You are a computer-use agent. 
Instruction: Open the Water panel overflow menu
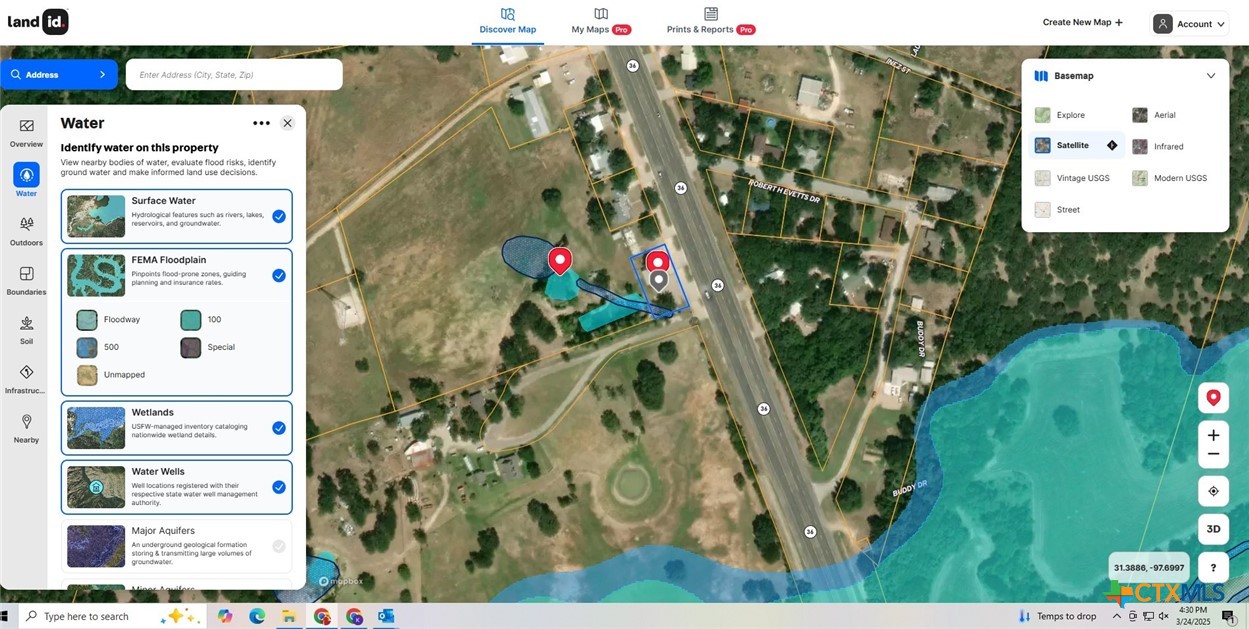261,123
